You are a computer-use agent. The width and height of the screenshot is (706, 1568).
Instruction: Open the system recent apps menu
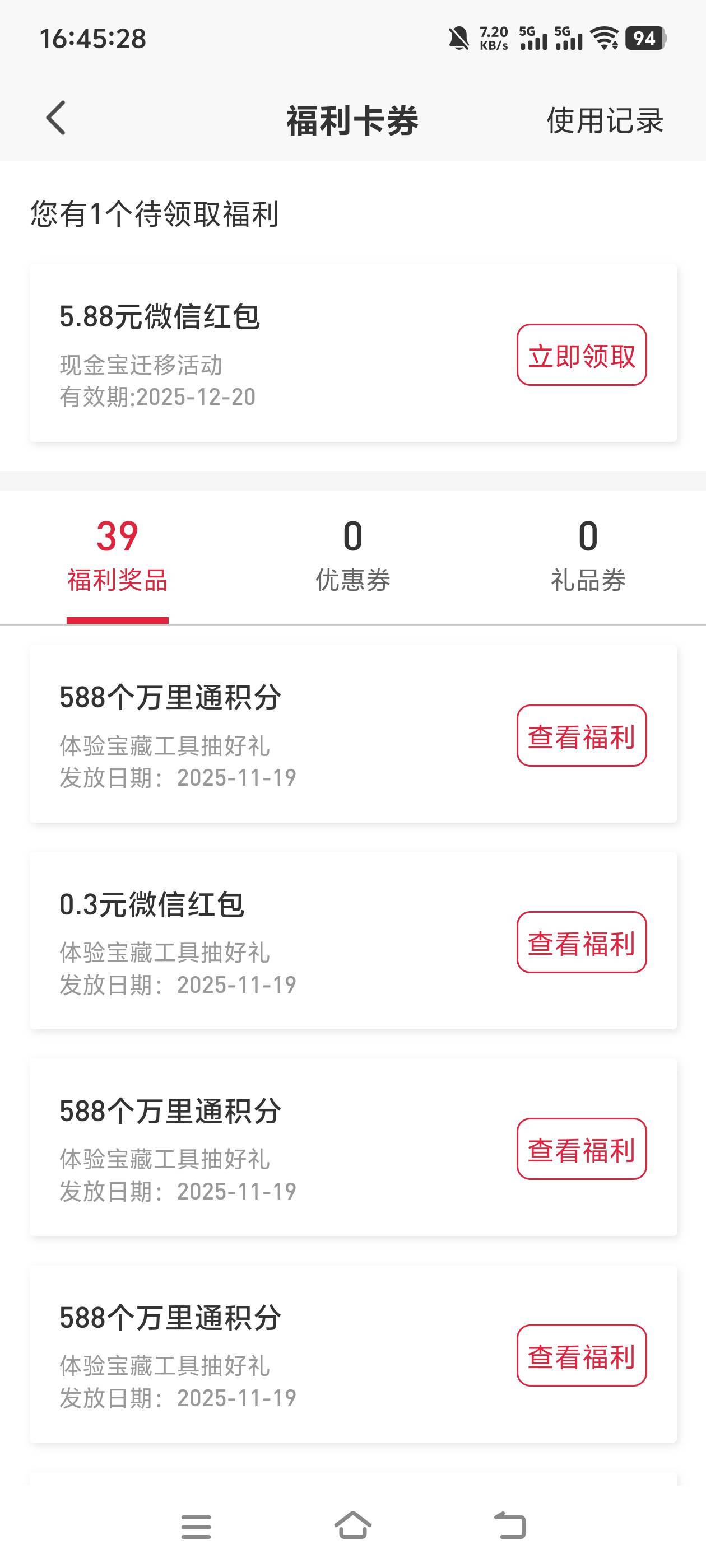pyautogui.click(x=196, y=1527)
